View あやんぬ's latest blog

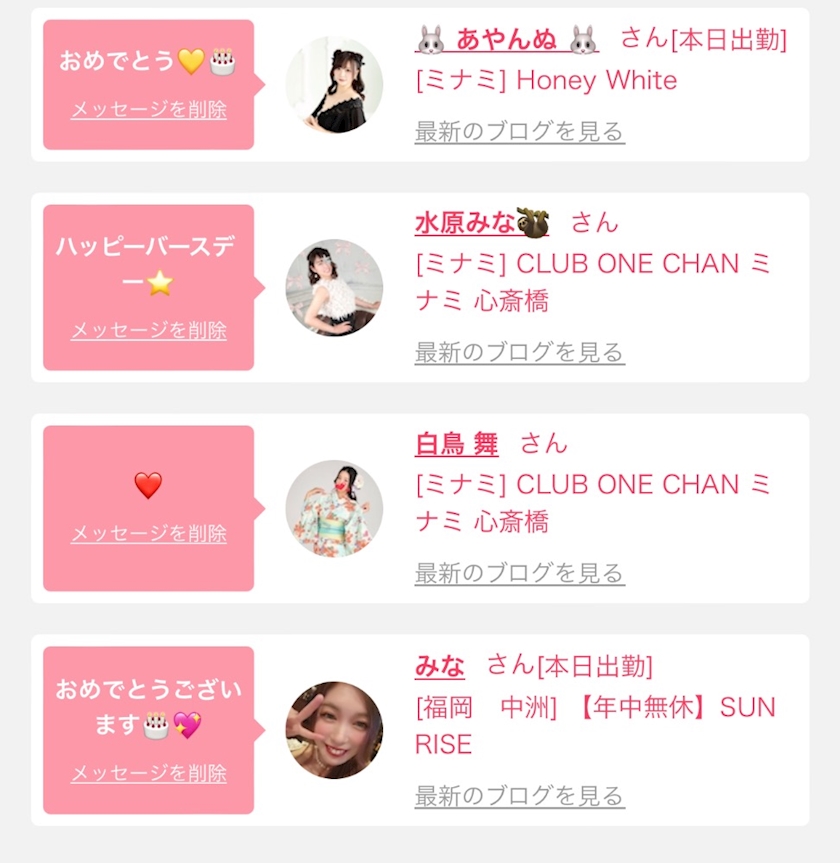point(520,132)
